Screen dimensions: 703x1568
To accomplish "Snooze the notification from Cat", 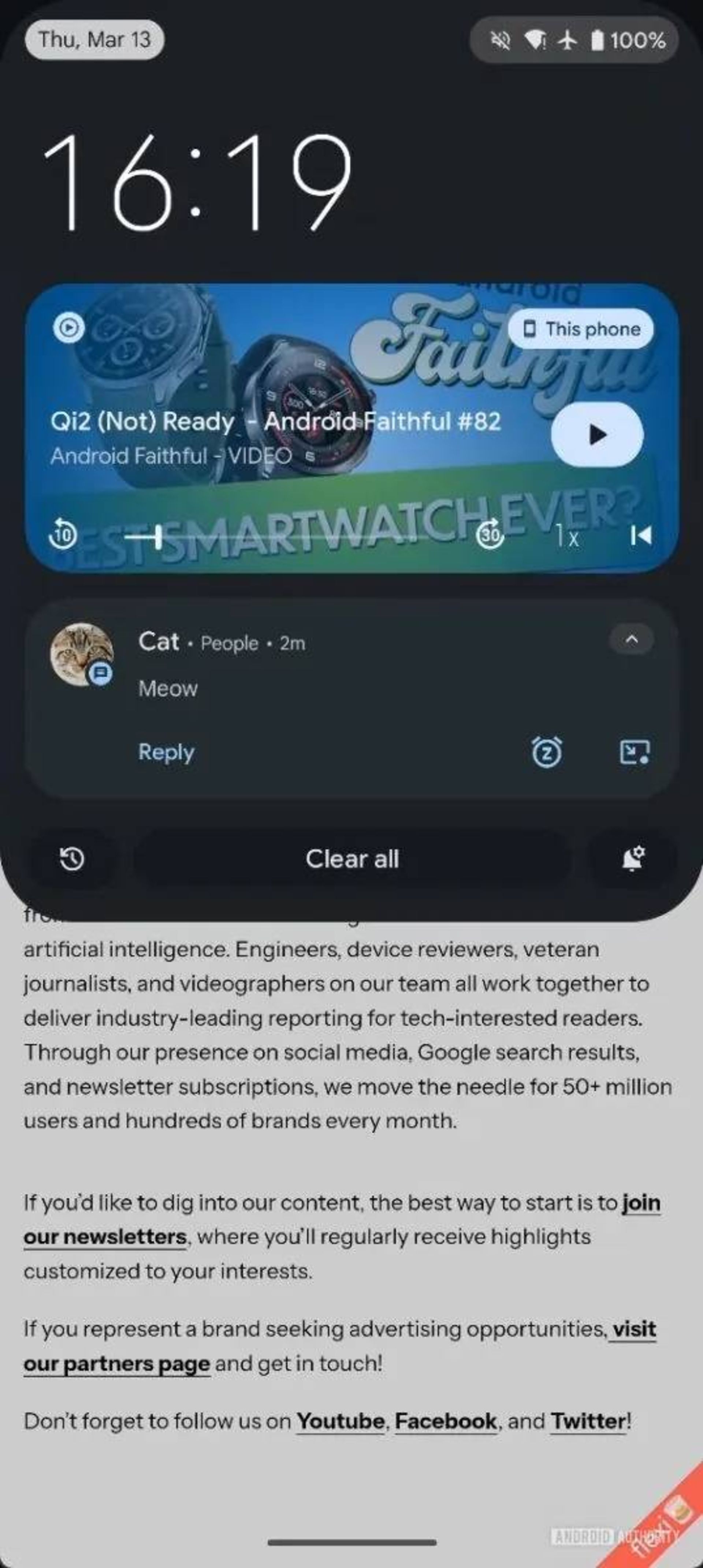I will tap(547, 752).
